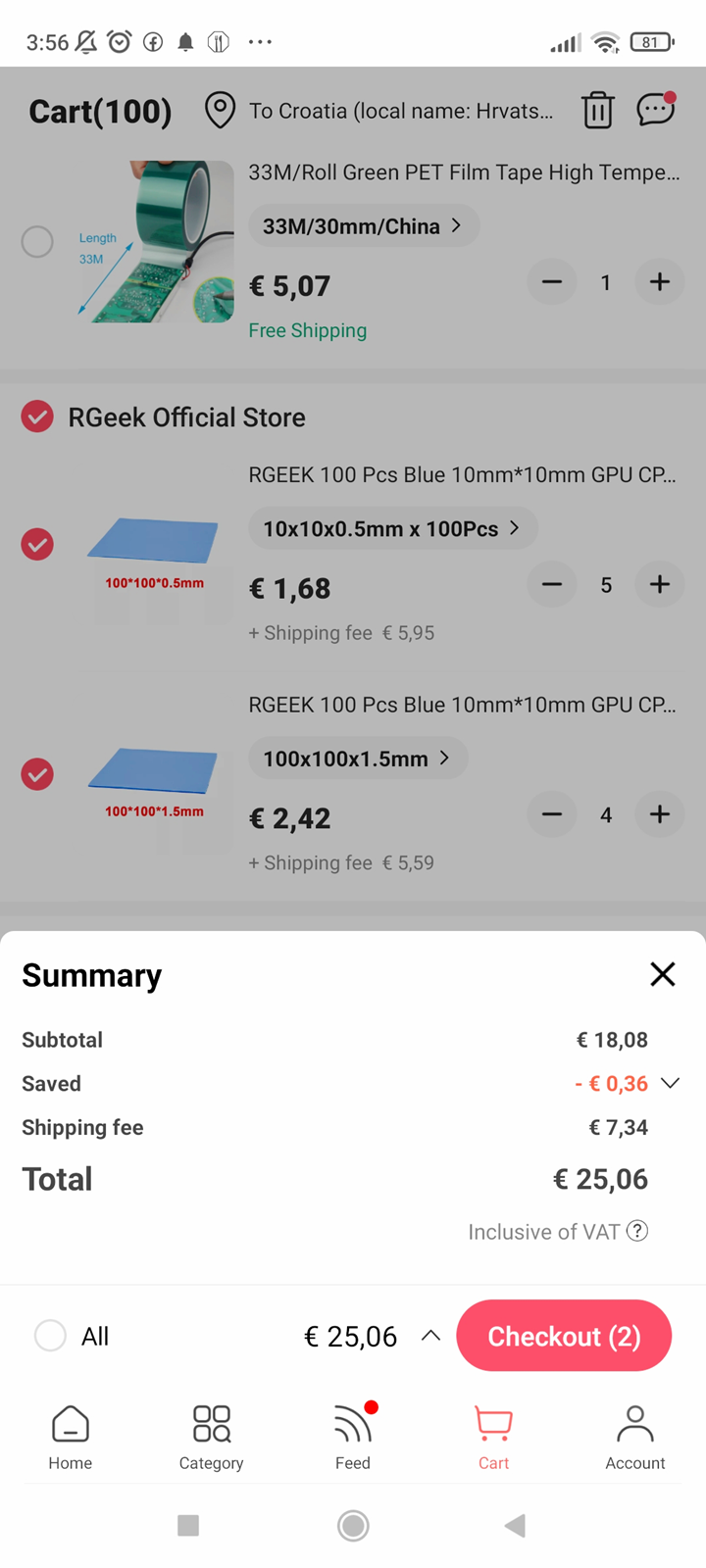Collapse the total price arrow next to € 25,06
This screenshot has width=706, height=1568.
point(430,1336)
